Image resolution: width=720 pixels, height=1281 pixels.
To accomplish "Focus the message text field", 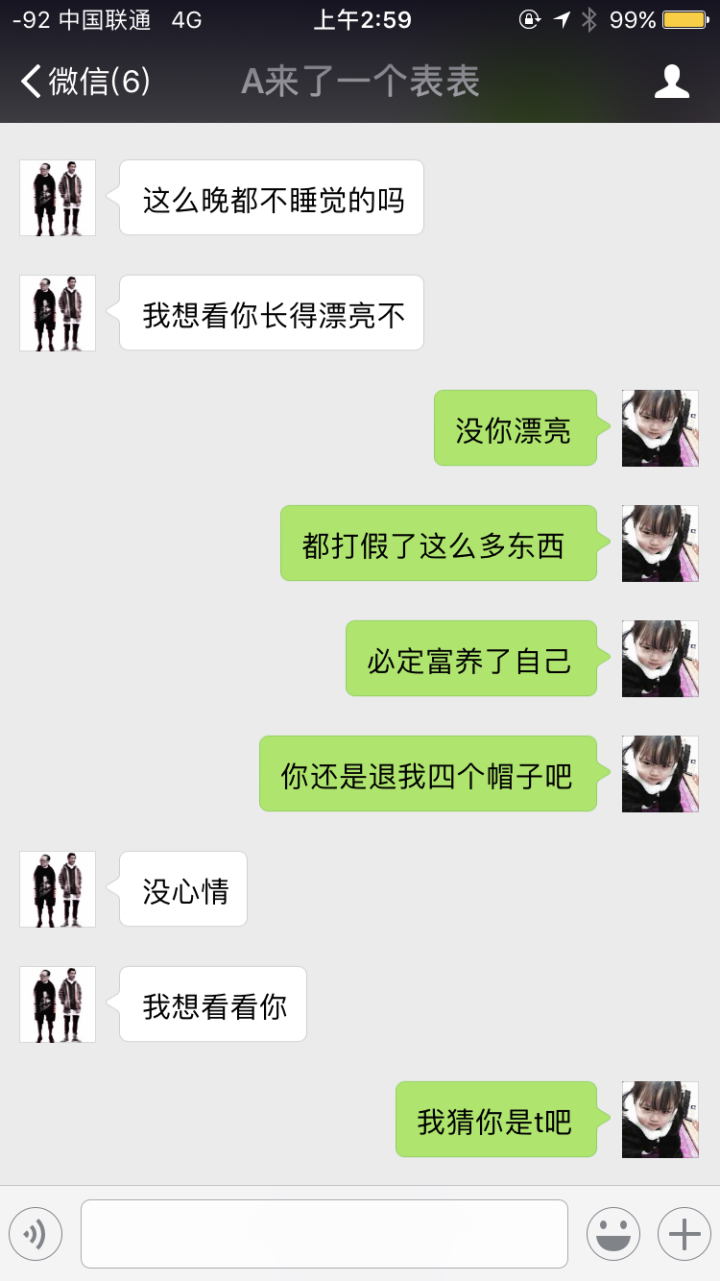I will (324, 1234).
